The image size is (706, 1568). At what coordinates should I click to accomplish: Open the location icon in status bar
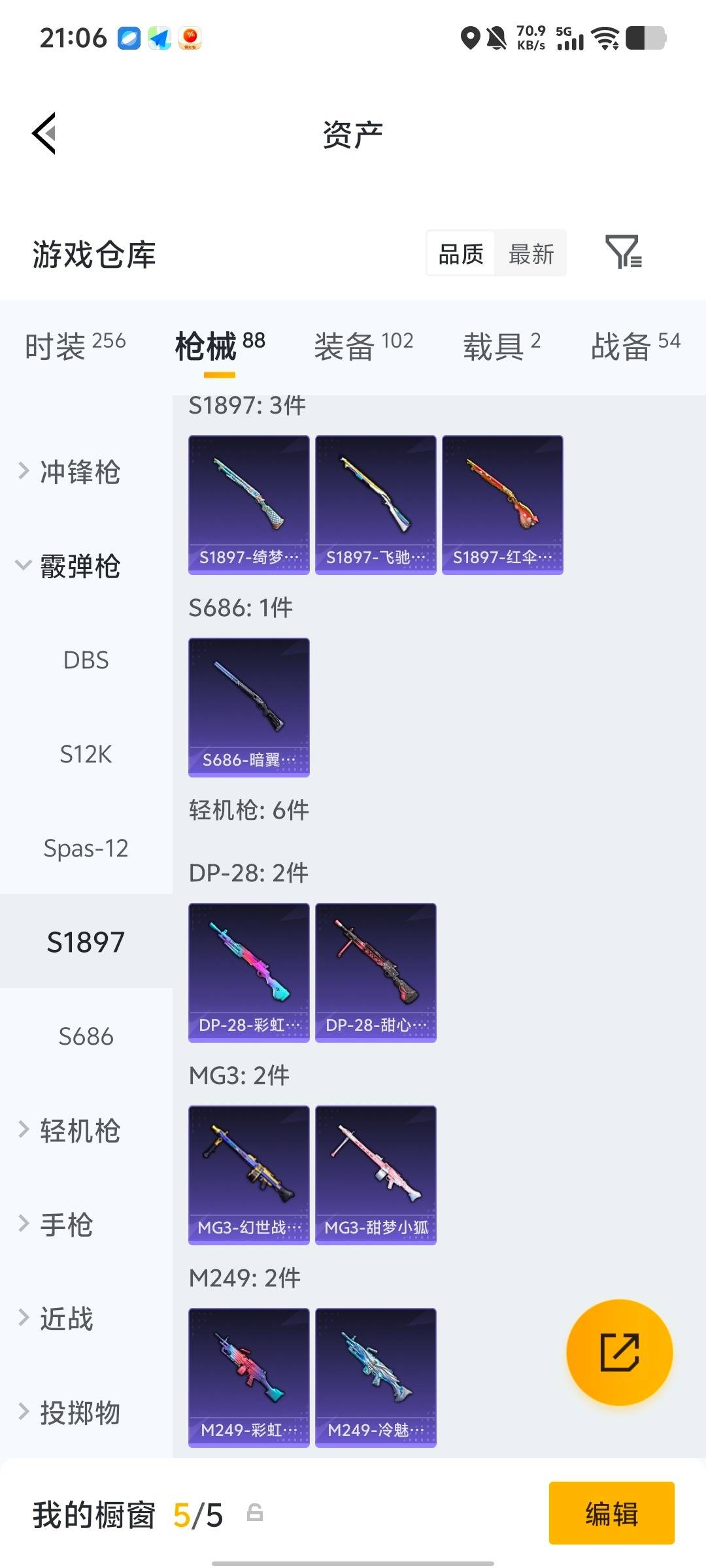(x=468, y=38)
